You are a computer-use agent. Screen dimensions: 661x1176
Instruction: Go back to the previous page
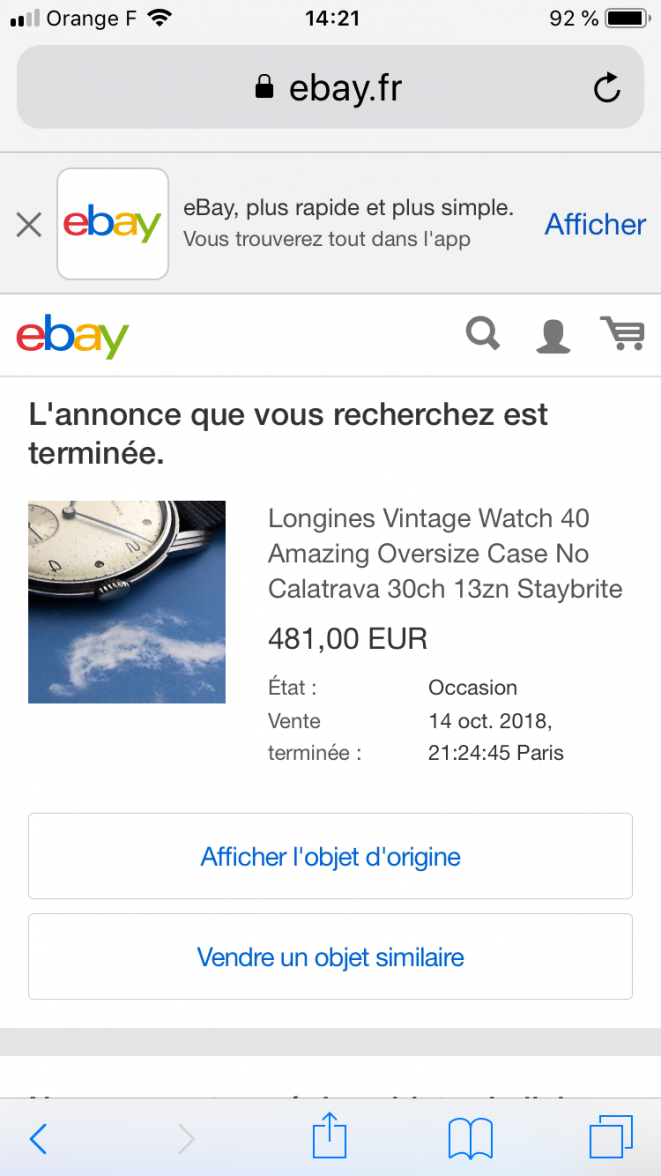tap(38, 1137)
